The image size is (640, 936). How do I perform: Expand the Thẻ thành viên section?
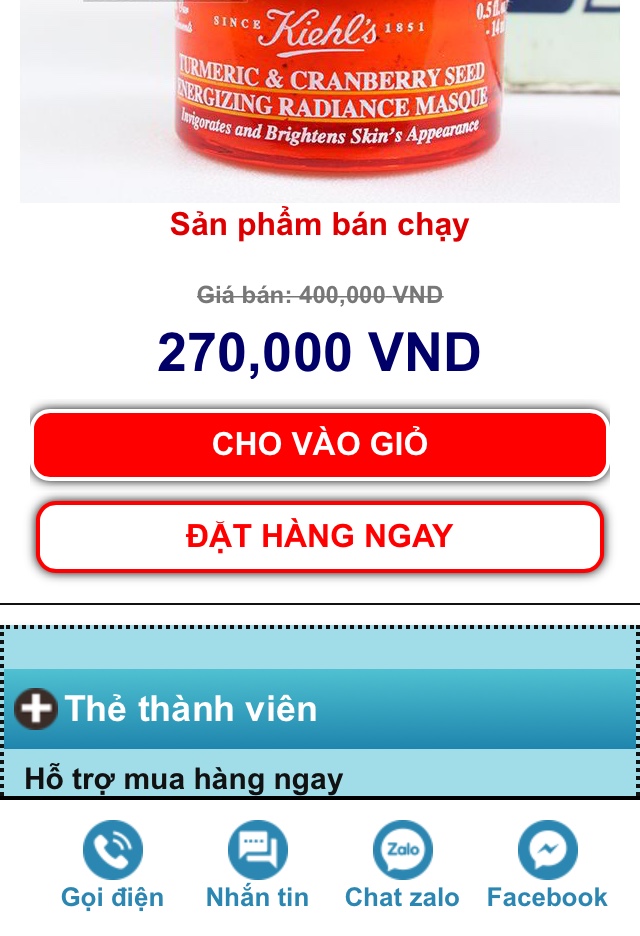36,709
